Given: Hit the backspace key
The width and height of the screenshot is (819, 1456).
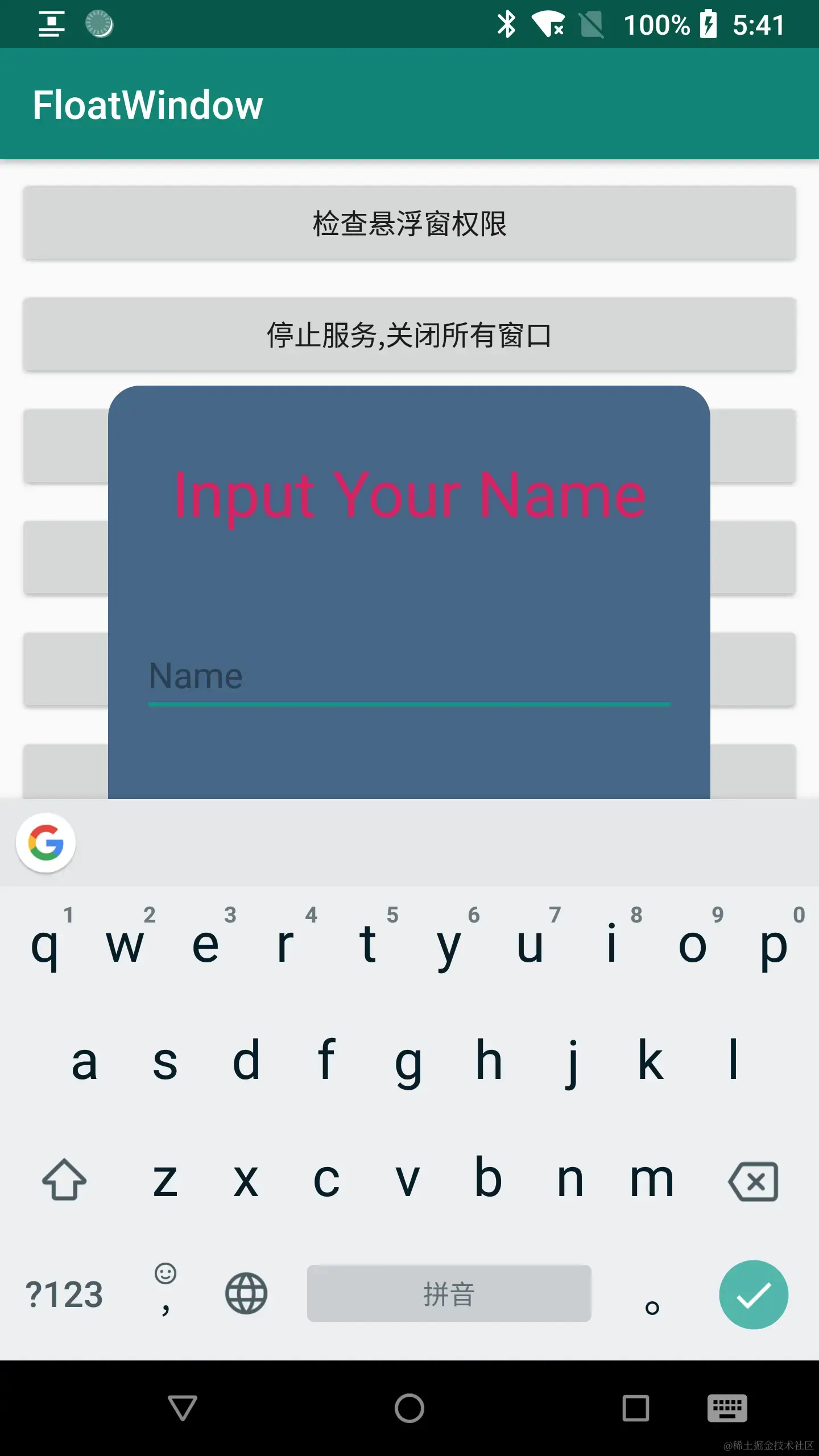Looking at the screenshot, I should pyautogui.click(x=754, y=1181).
